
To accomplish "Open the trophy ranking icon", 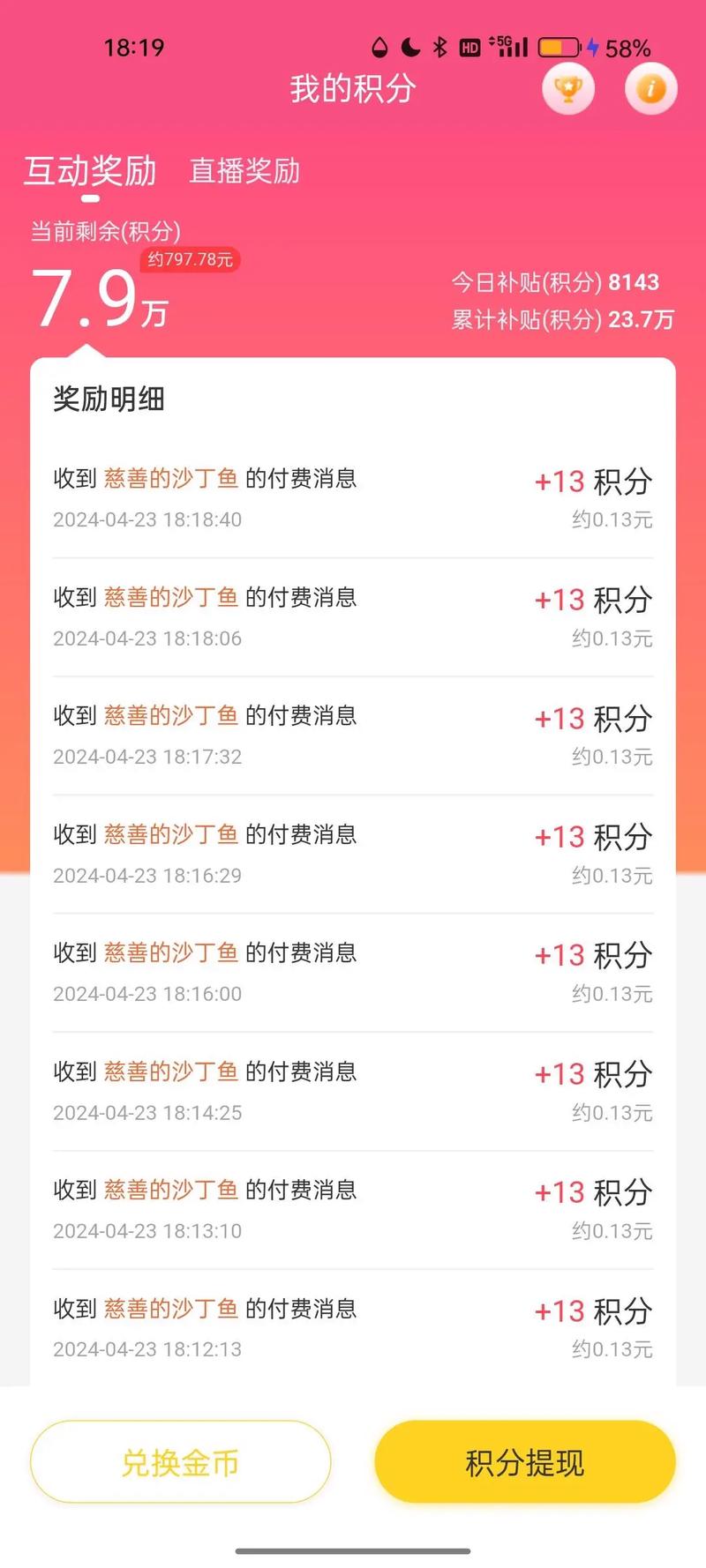I will [x=567, y=89].
